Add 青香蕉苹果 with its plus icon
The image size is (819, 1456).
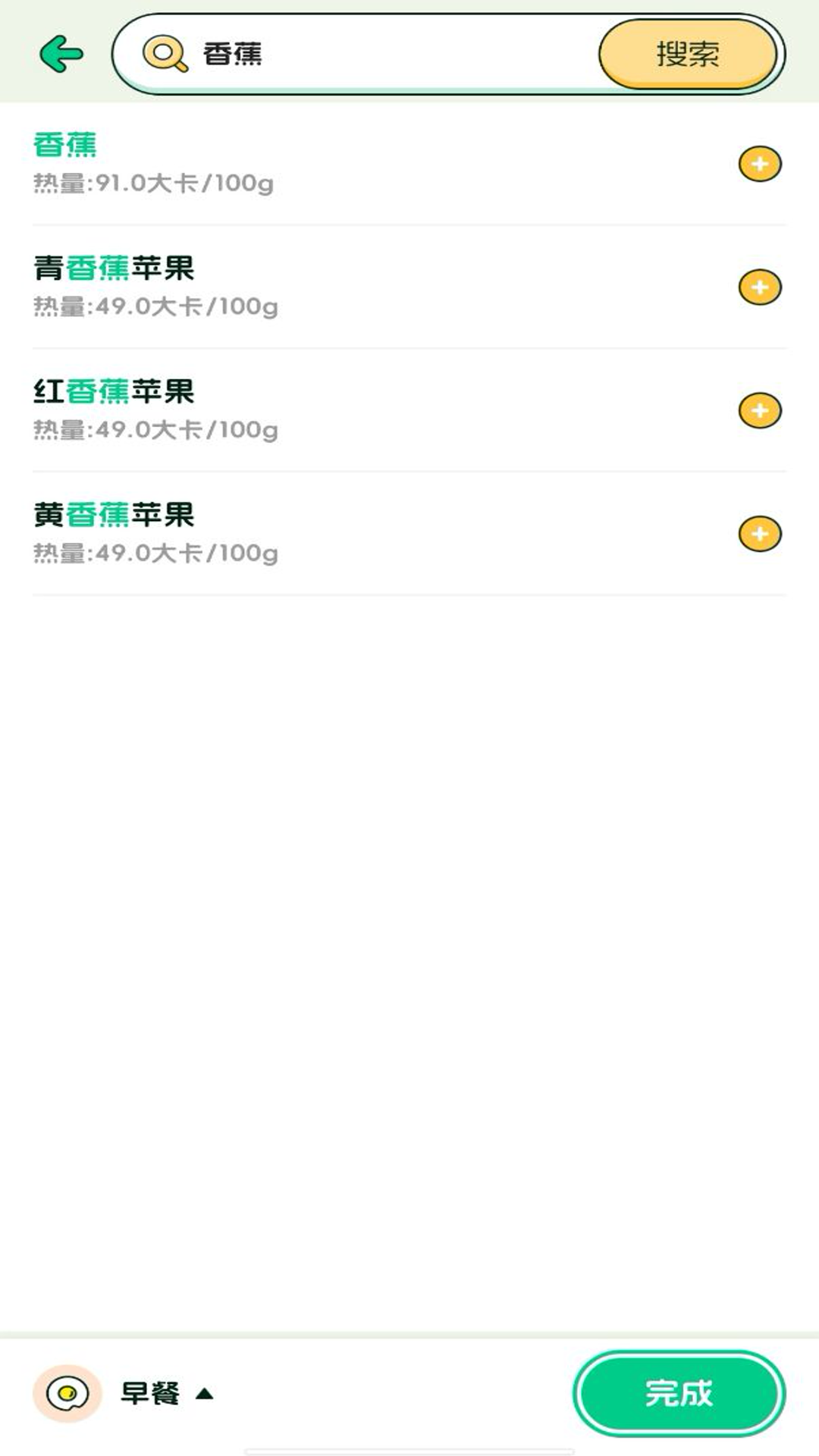[760, 287]
